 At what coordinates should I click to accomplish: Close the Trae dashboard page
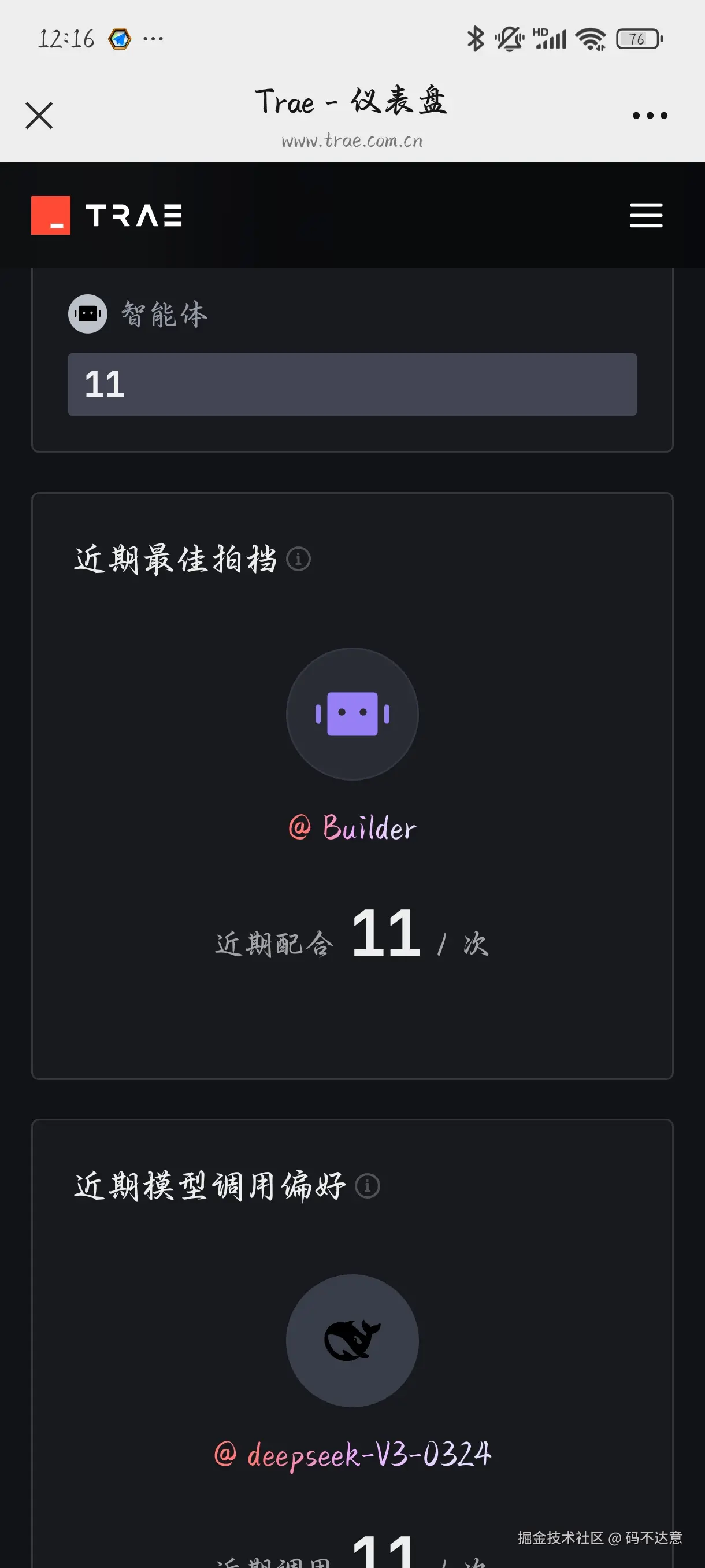pos(39,116)
